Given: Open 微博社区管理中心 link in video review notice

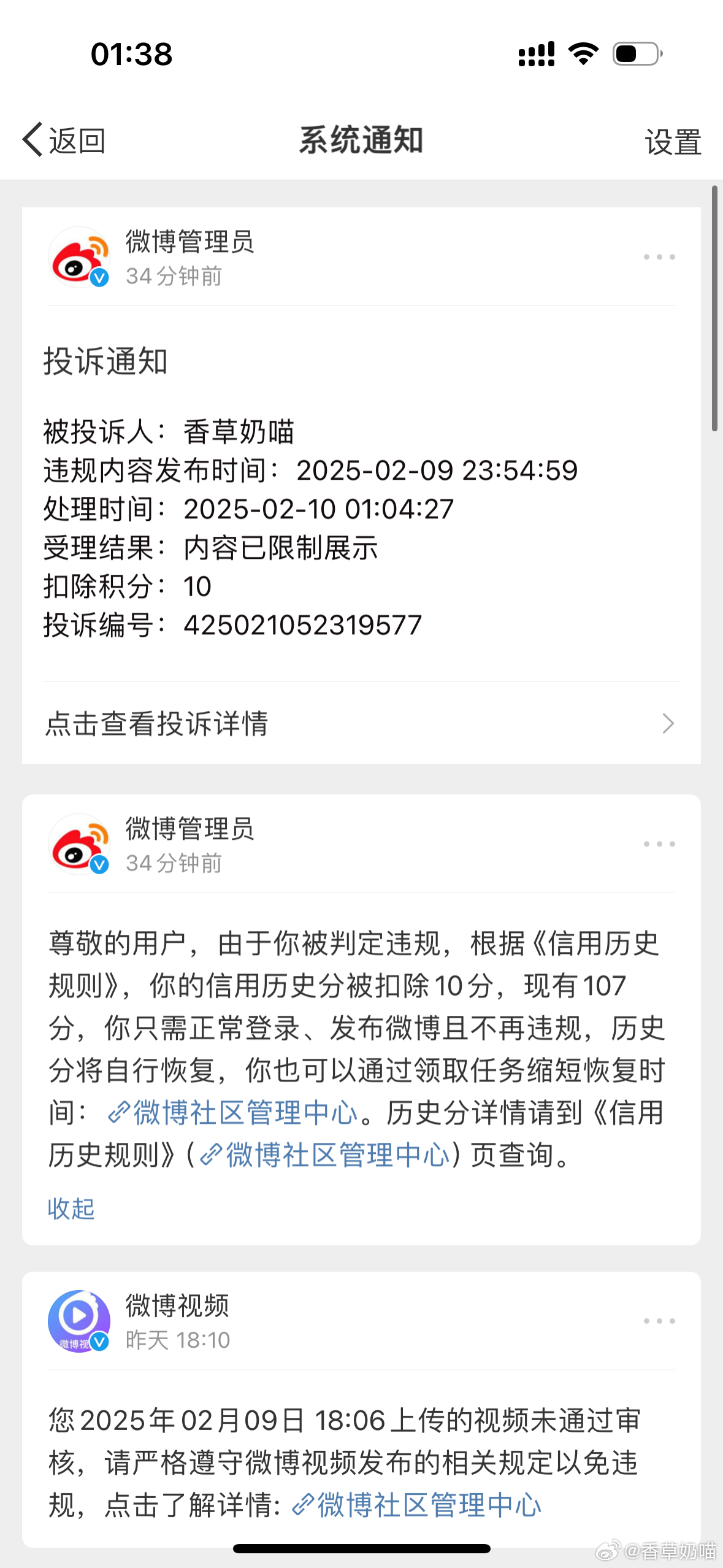Looking at the screenshot, I should [417, 1505].
